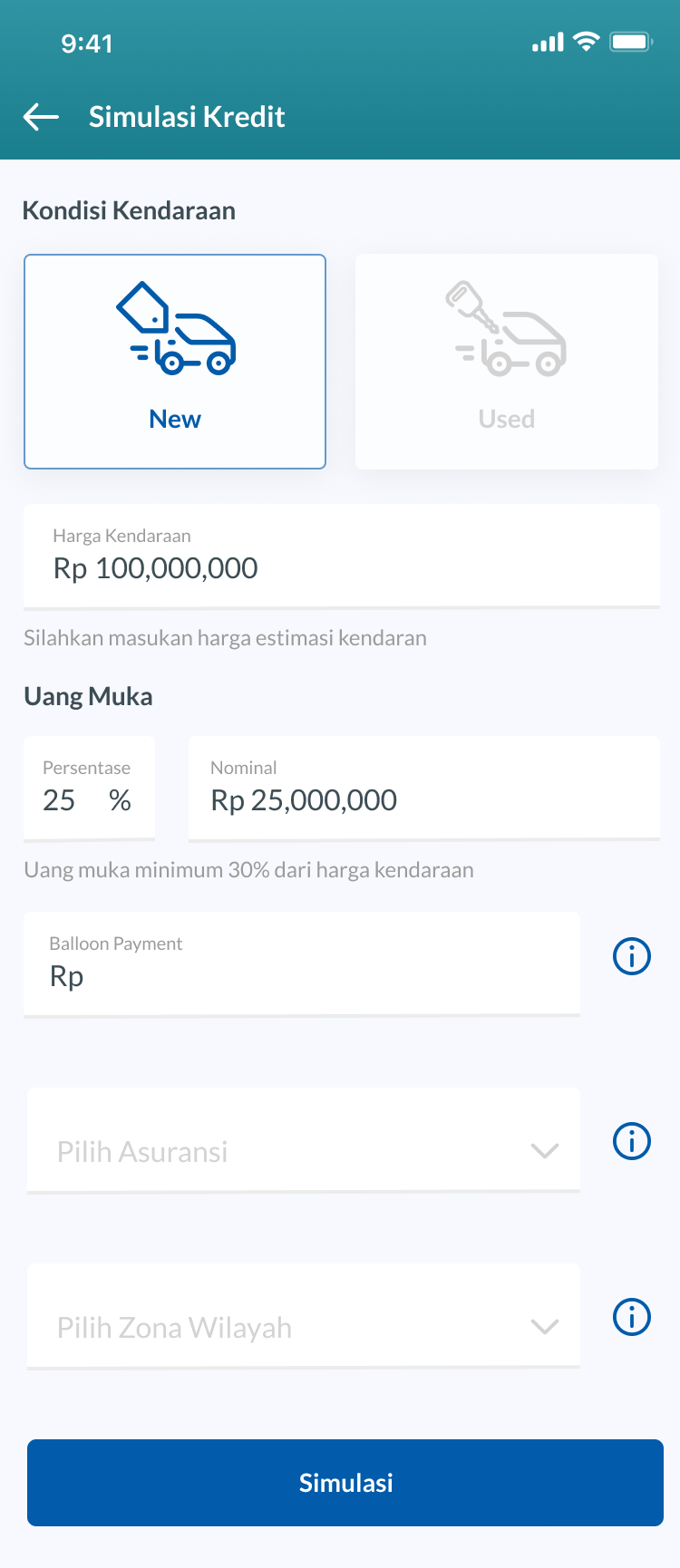Screen dimensions: 680x1568
Task: Tap the 9:41 clock in the status bar
Action: point(87,42)
